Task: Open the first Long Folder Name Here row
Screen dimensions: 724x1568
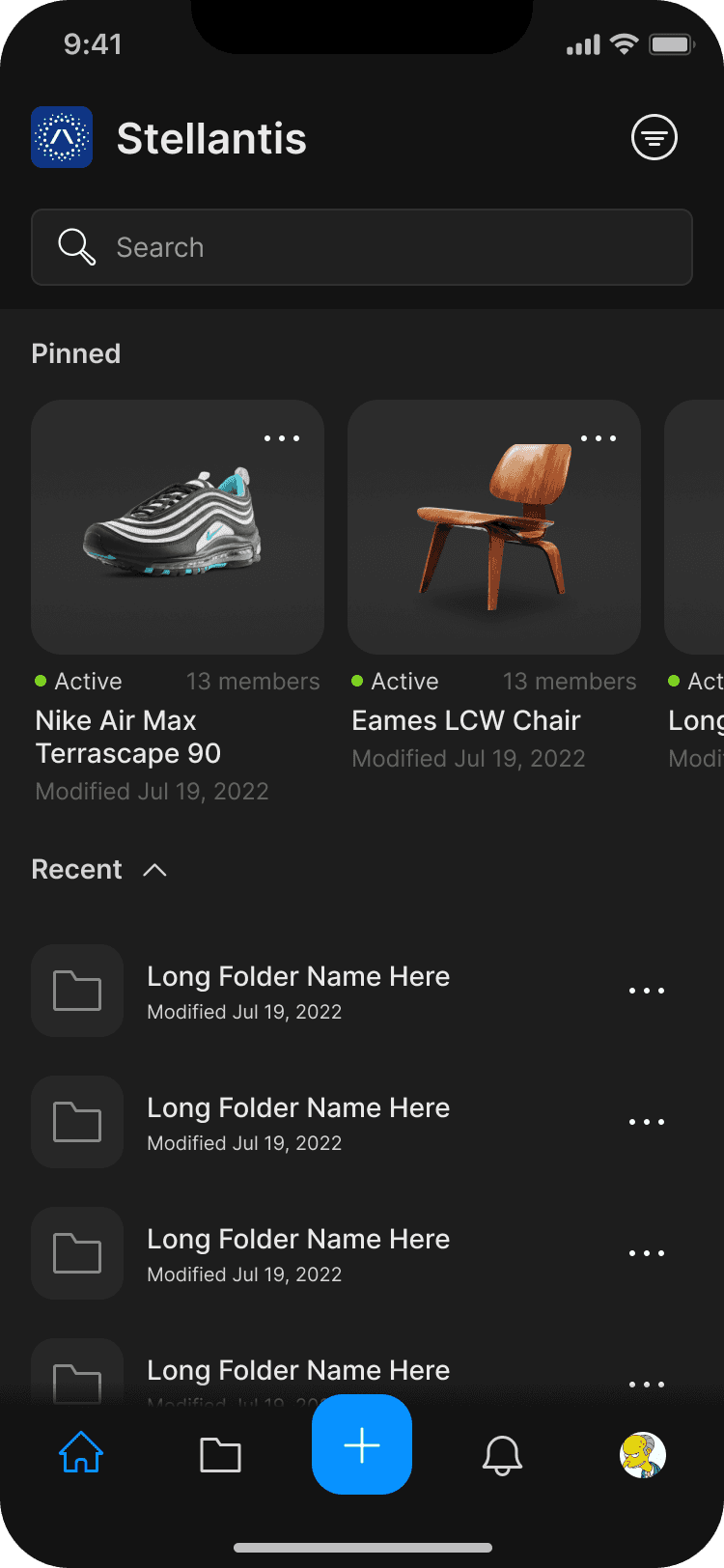Action: click(349, 991)
